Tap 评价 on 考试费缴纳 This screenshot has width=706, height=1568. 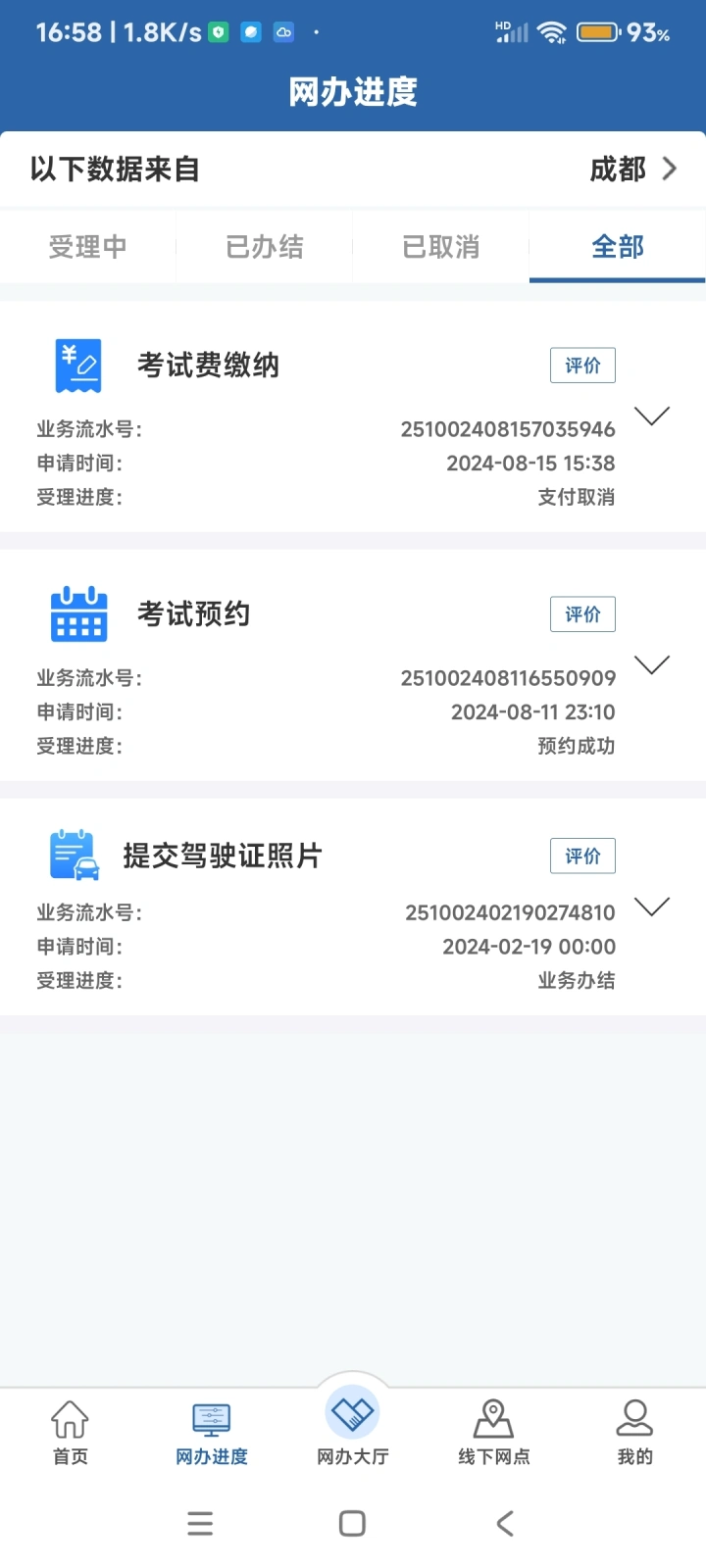pyautogui.click(x=582, y=366)
